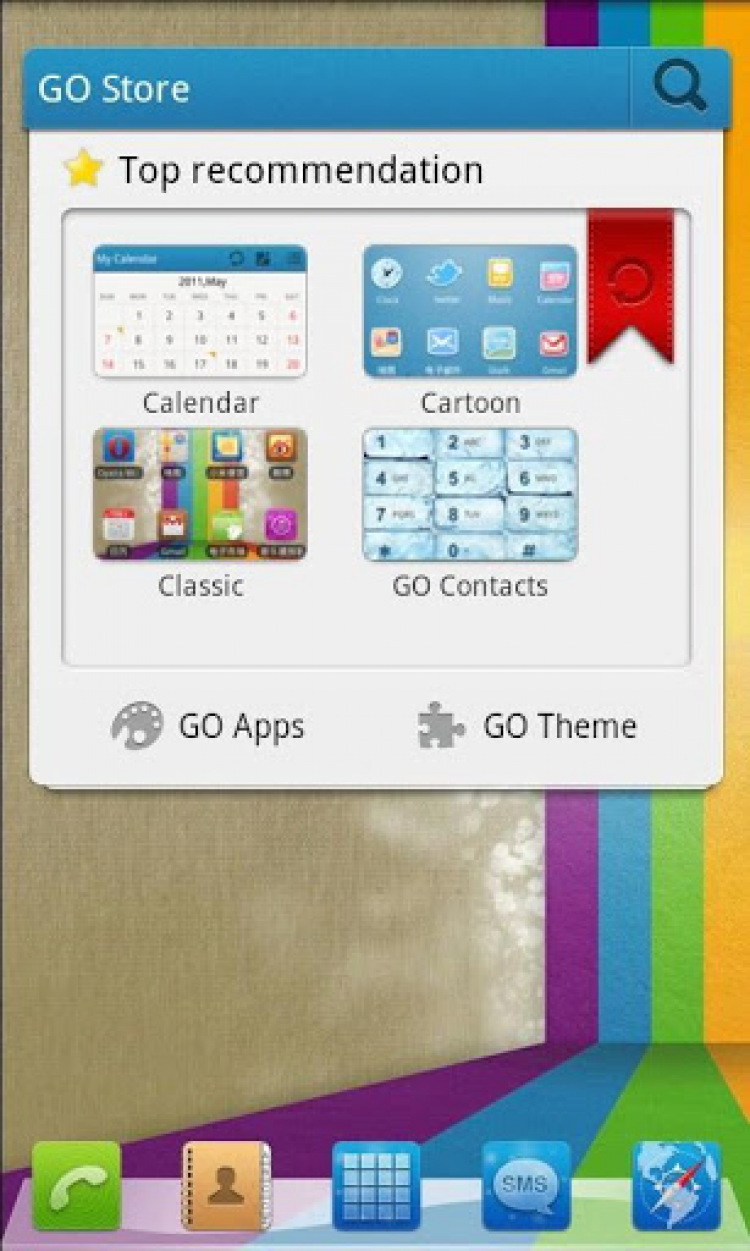The width and height of the screenshot is (750, 1251).
Task: Open the app drawer grid
Action: click(376, 1186)
